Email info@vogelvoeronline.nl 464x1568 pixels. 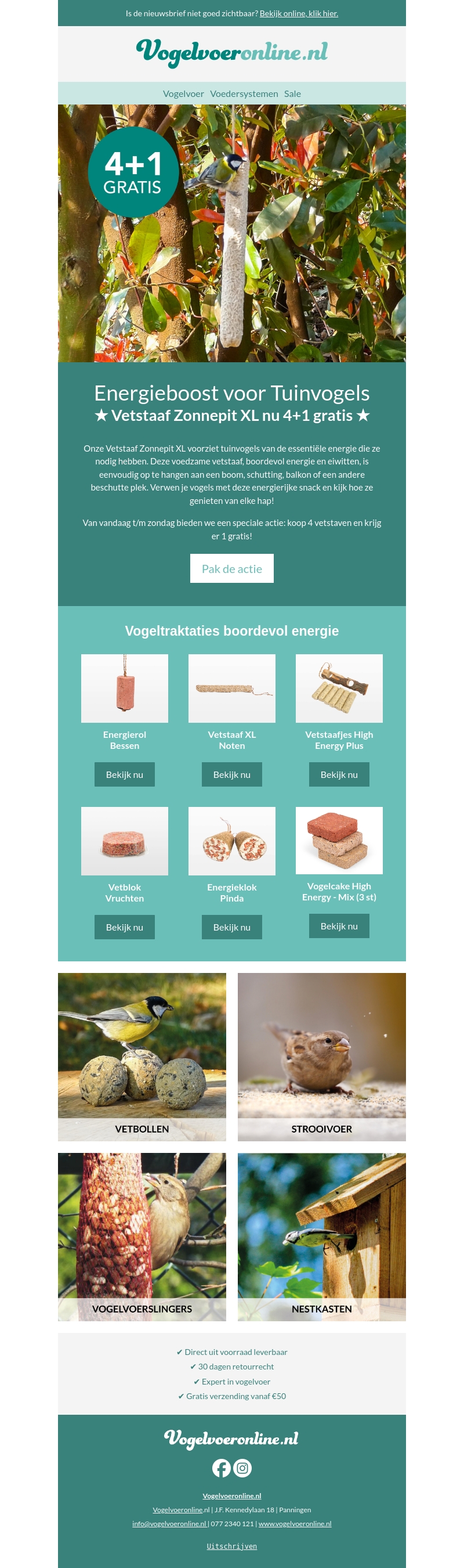pyautogui.click(x=169, y=1523)
